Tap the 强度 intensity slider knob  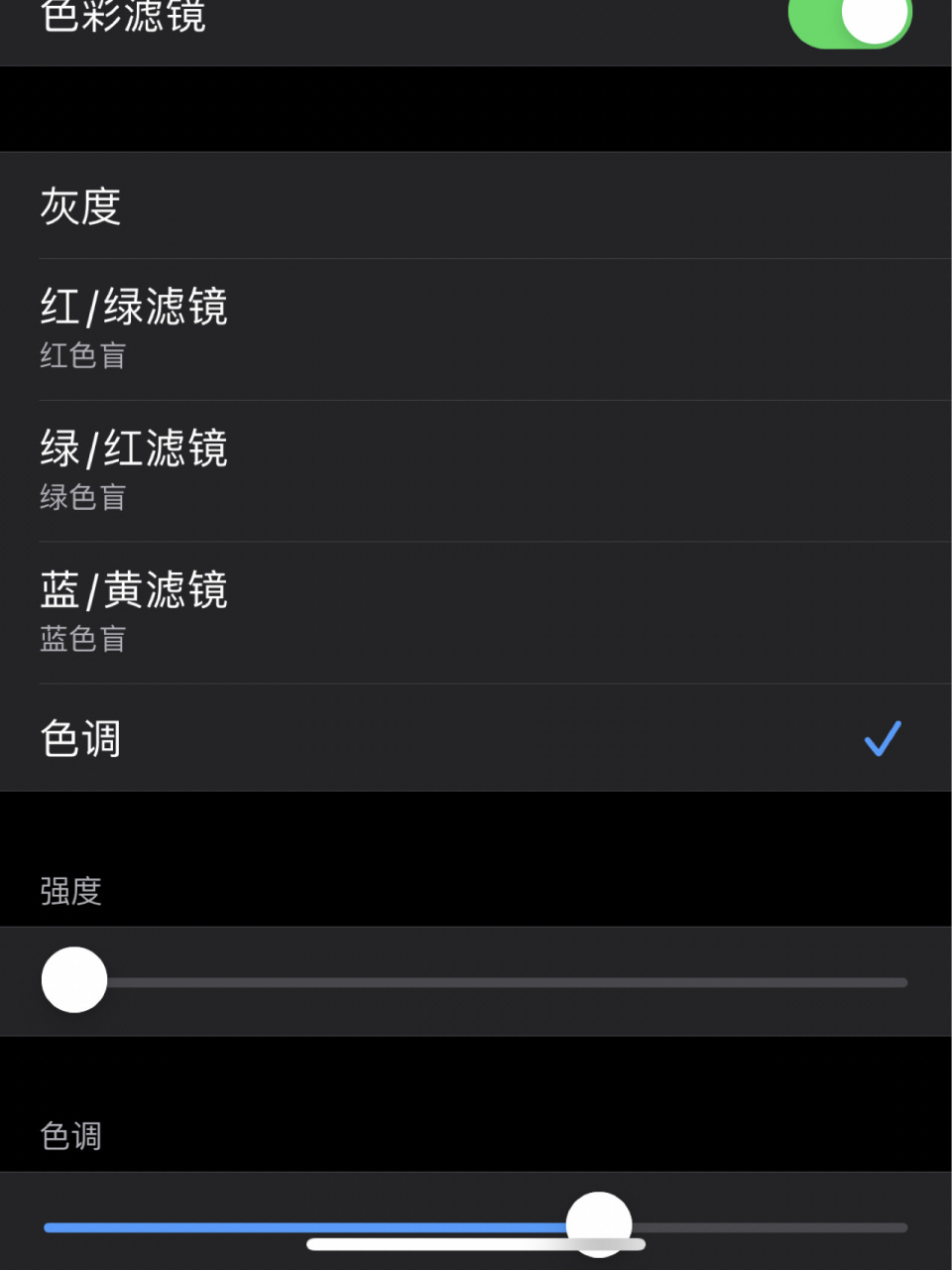click(x=73, y=979)
